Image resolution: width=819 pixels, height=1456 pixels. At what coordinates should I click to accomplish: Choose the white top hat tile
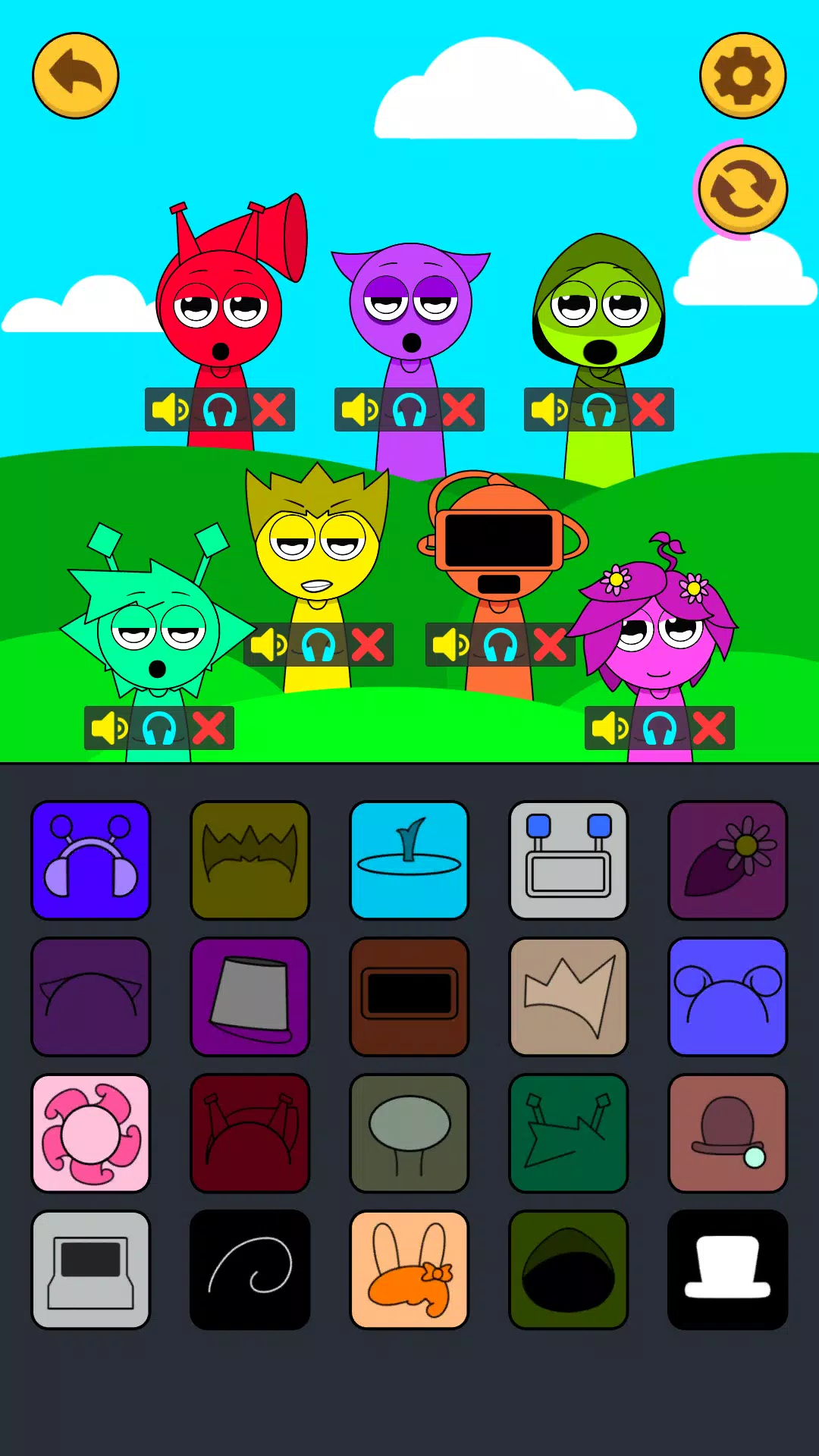click(x=727, y=1269)
